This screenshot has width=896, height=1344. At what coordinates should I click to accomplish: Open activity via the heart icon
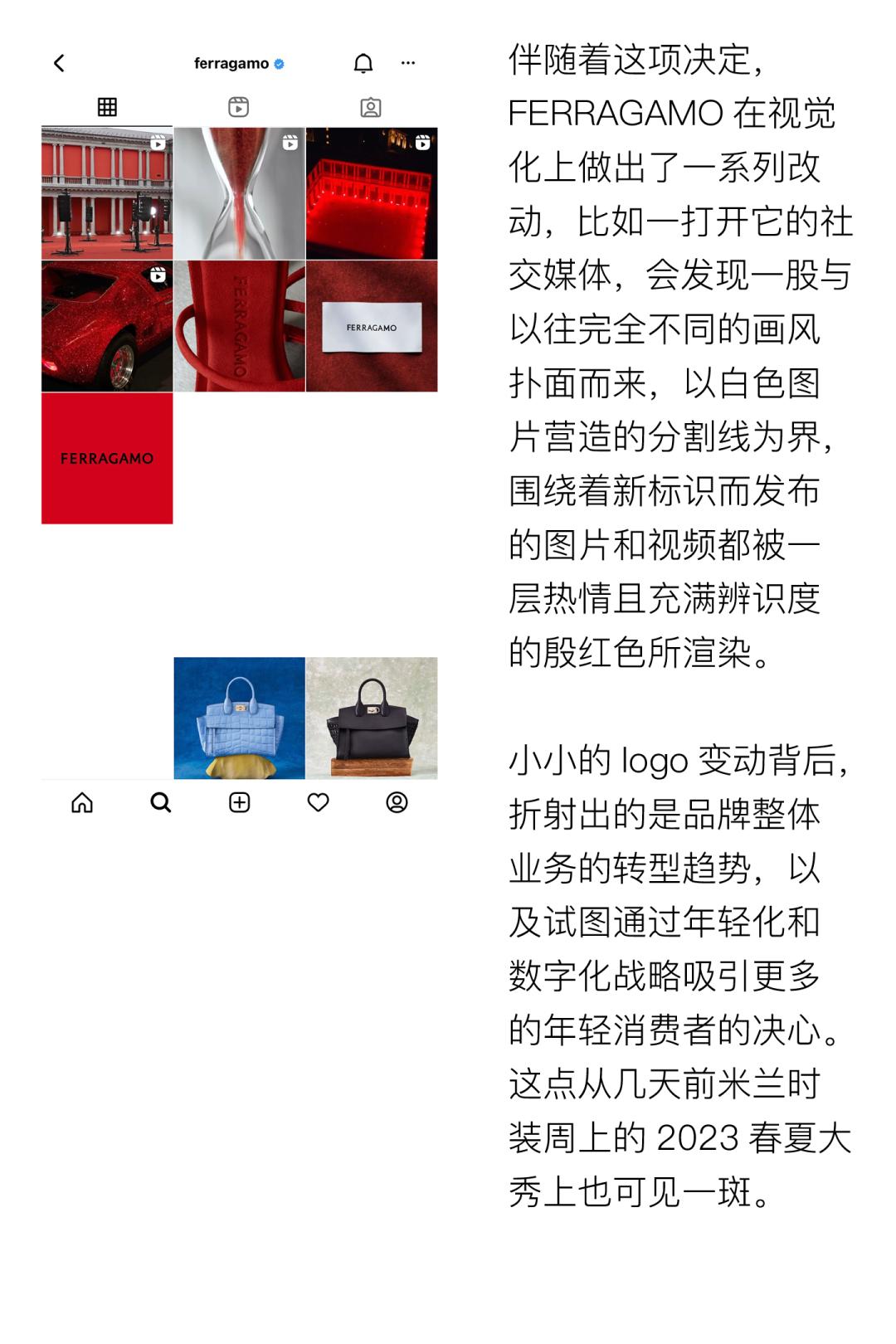pyautogui.click(x=319, y=802)
